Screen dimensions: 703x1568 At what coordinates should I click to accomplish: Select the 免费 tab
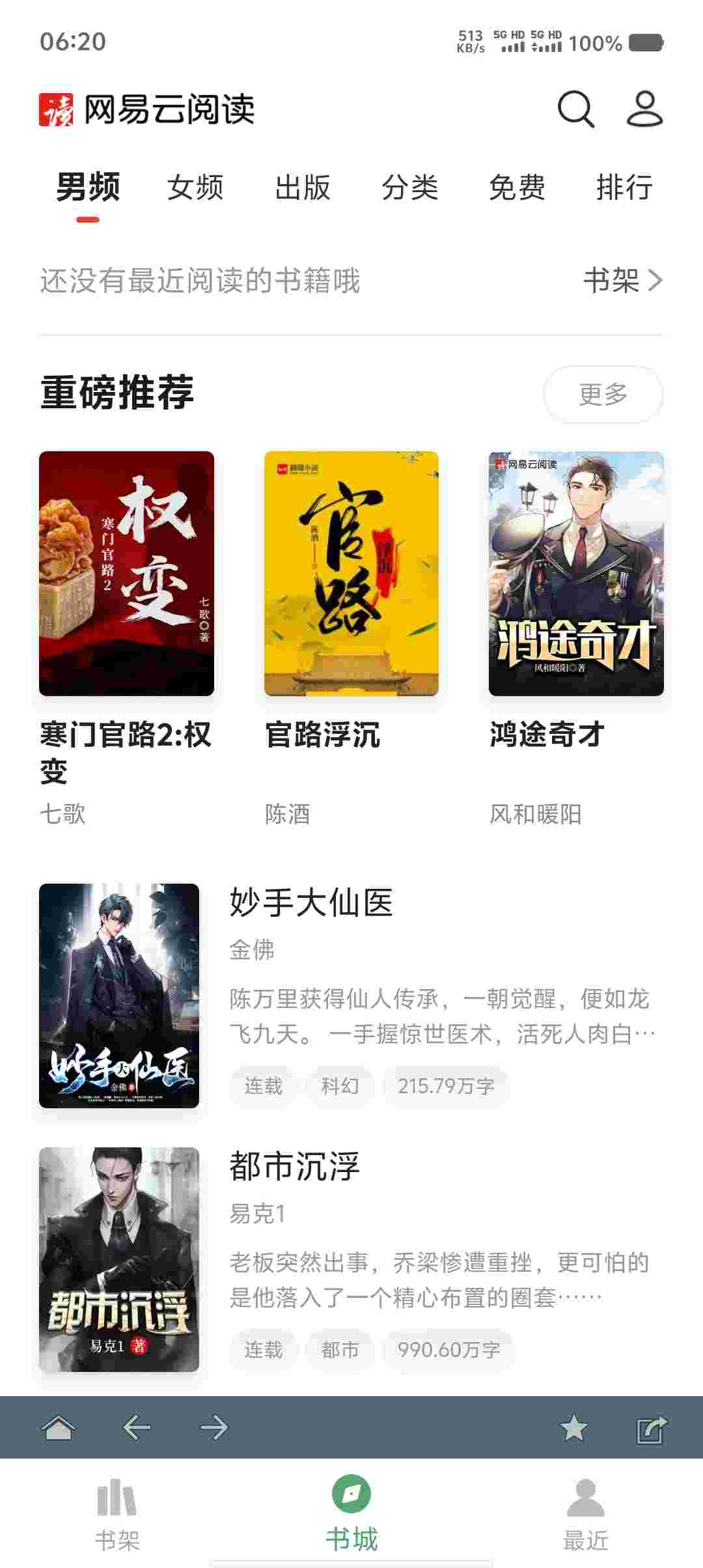coord(517,188)
